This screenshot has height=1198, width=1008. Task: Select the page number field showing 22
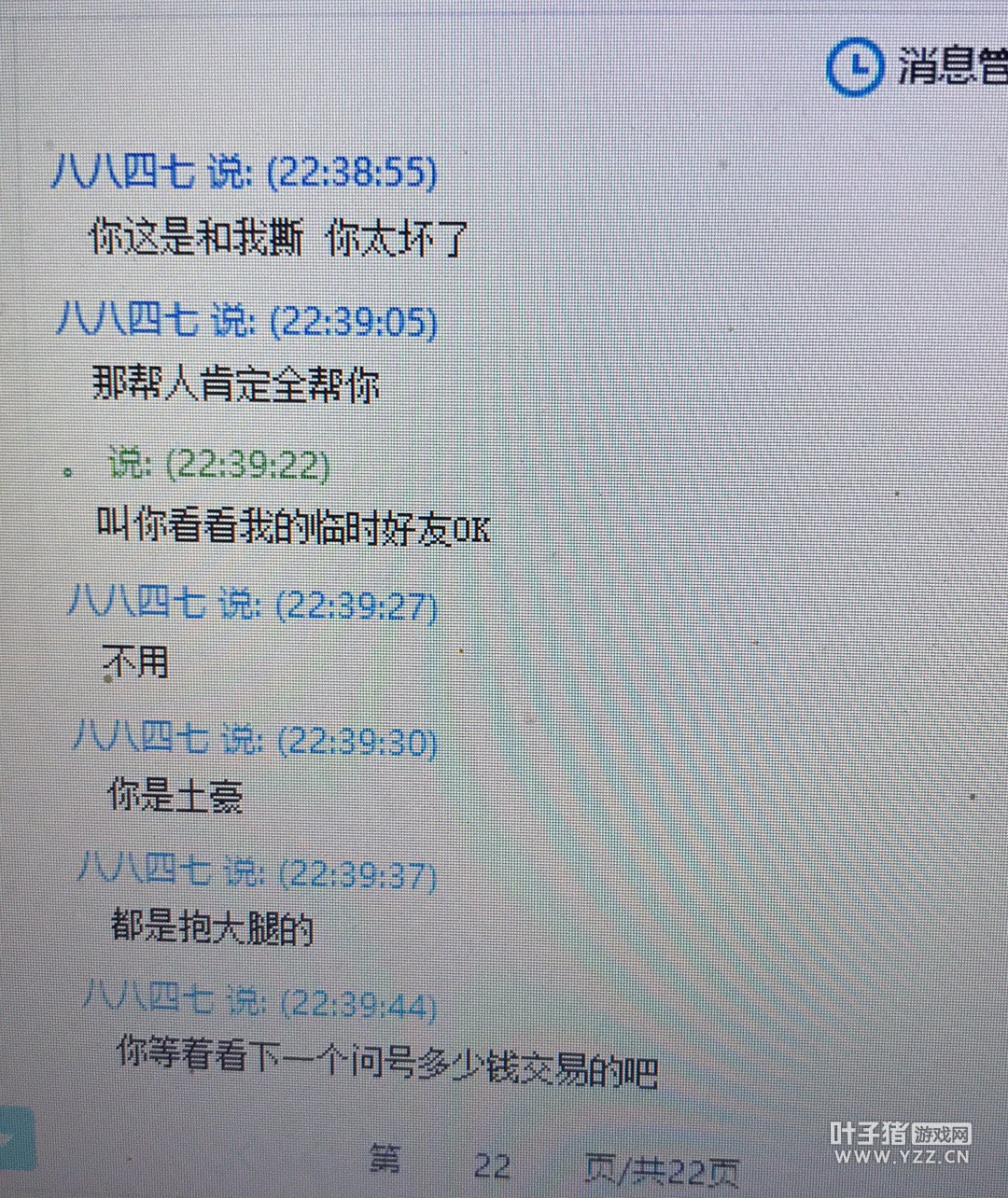492,1165
